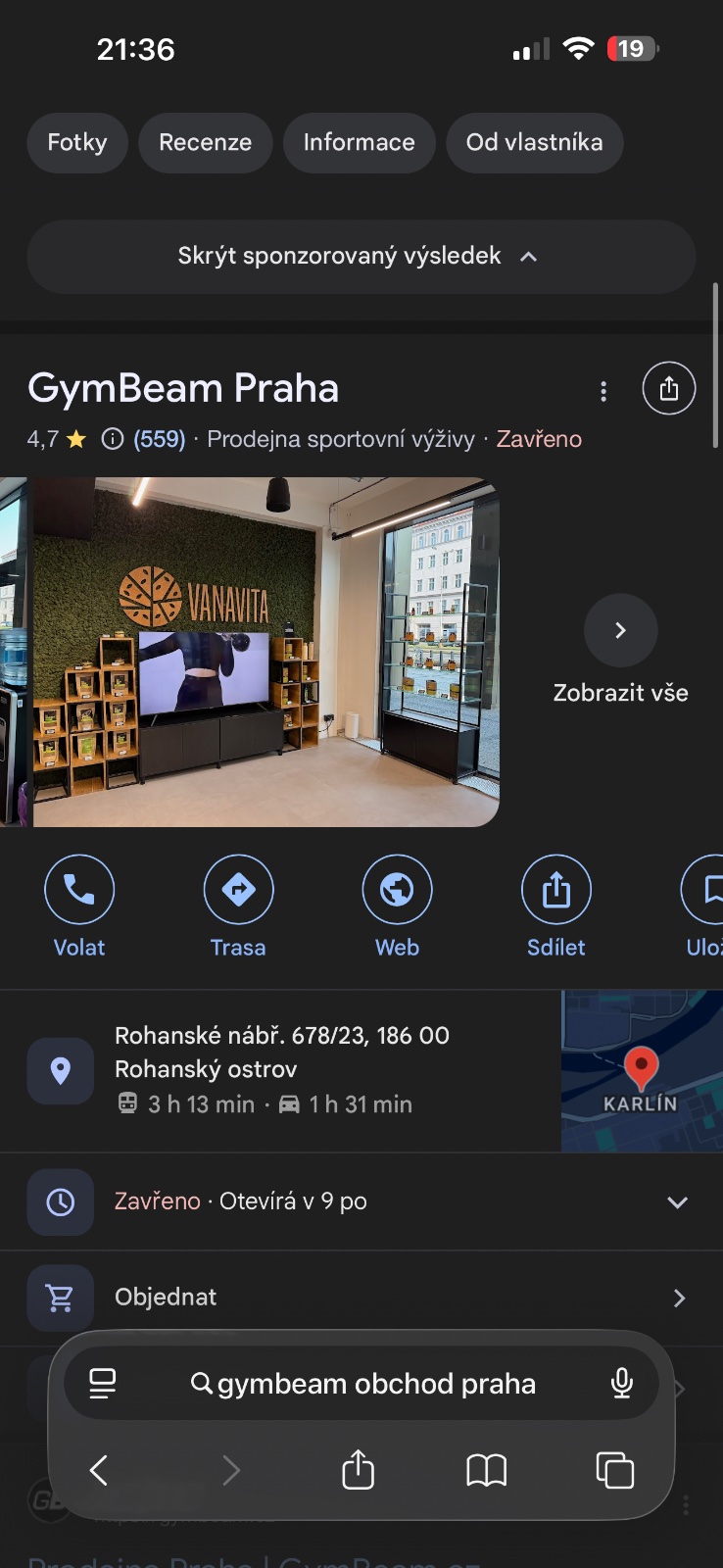Open the (559) reviews link
This screenshot has height=1568, width=723.
click(x=160, y=439)
